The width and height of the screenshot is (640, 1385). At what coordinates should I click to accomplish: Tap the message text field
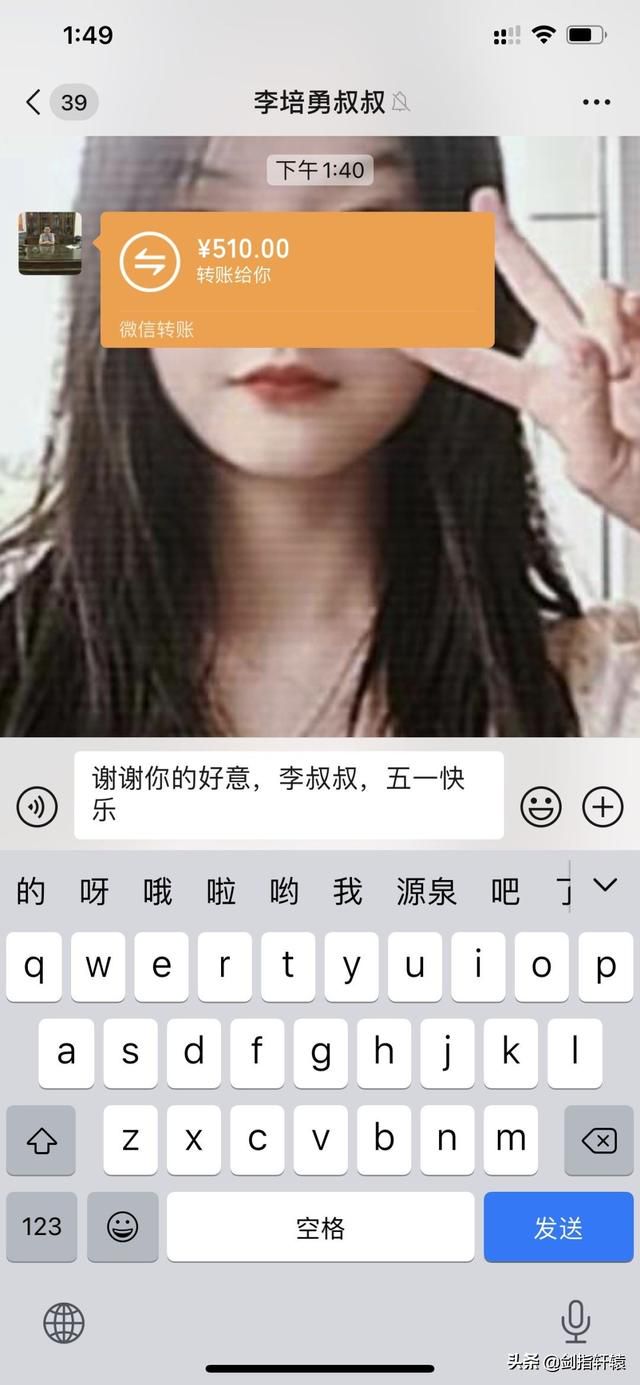pos(288,794)
